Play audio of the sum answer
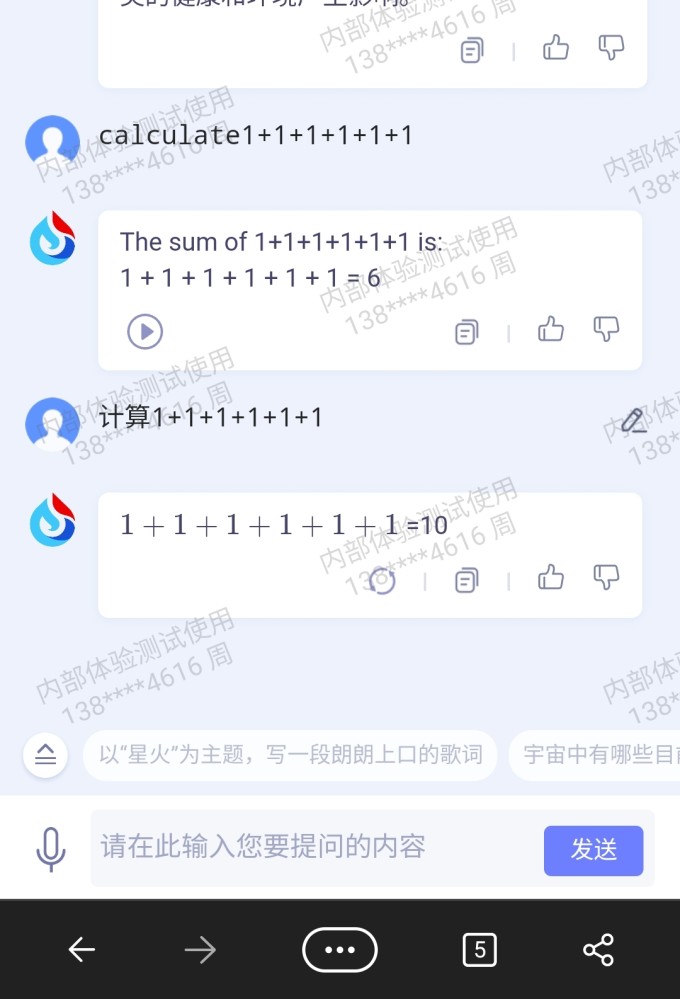 145,331
